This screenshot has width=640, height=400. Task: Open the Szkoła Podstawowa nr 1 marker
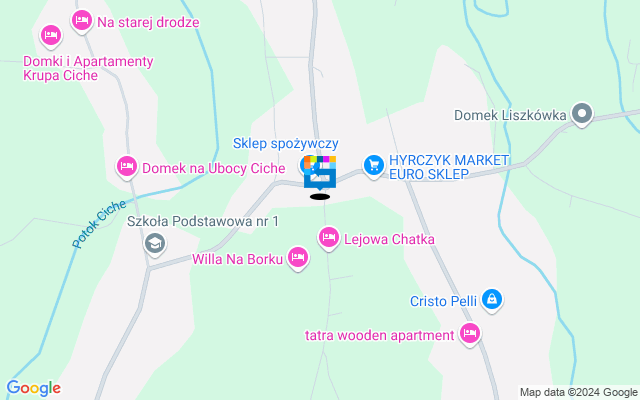click(155, 243)
